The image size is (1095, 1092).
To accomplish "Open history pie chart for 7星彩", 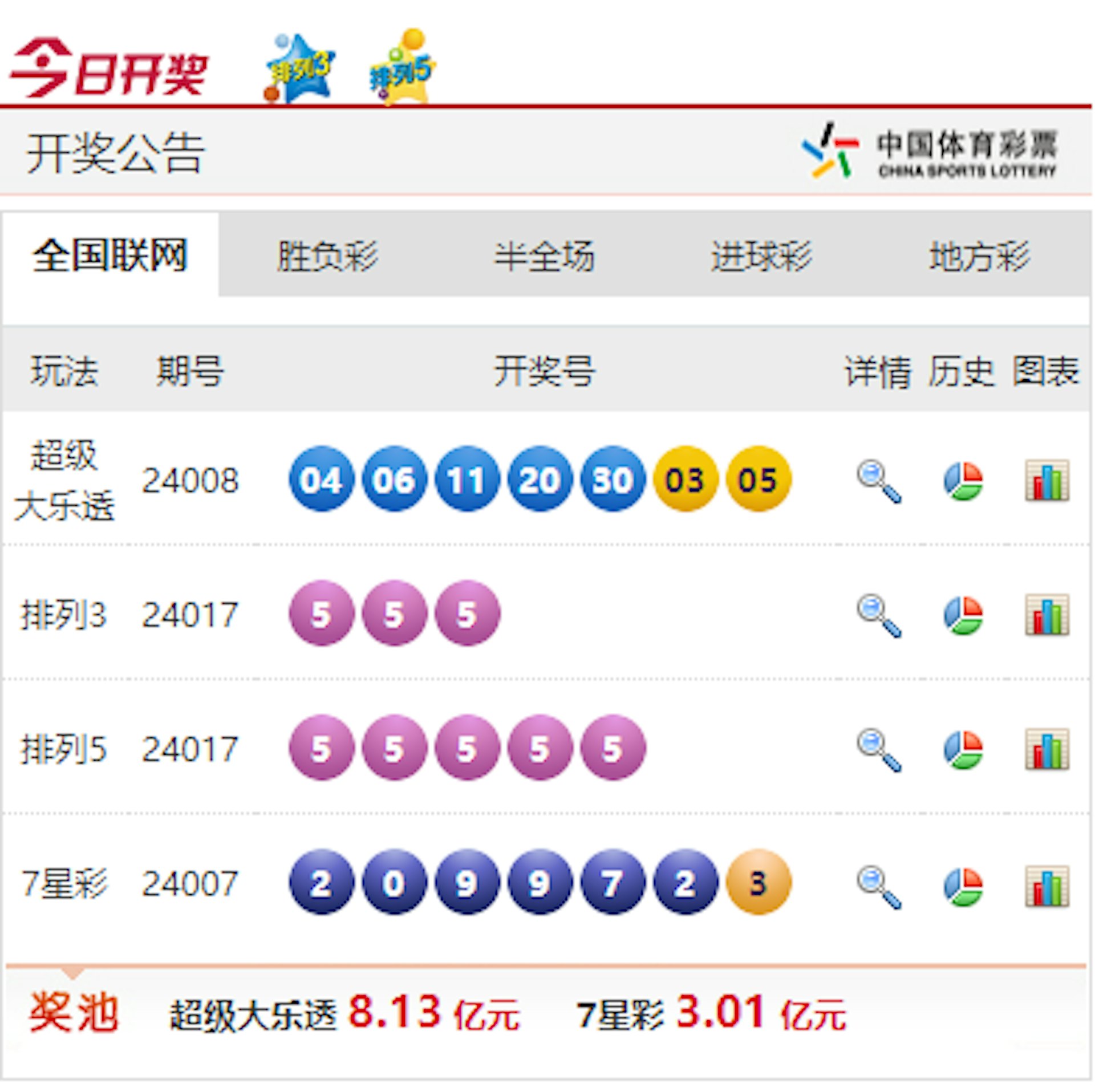I will 963,886.
